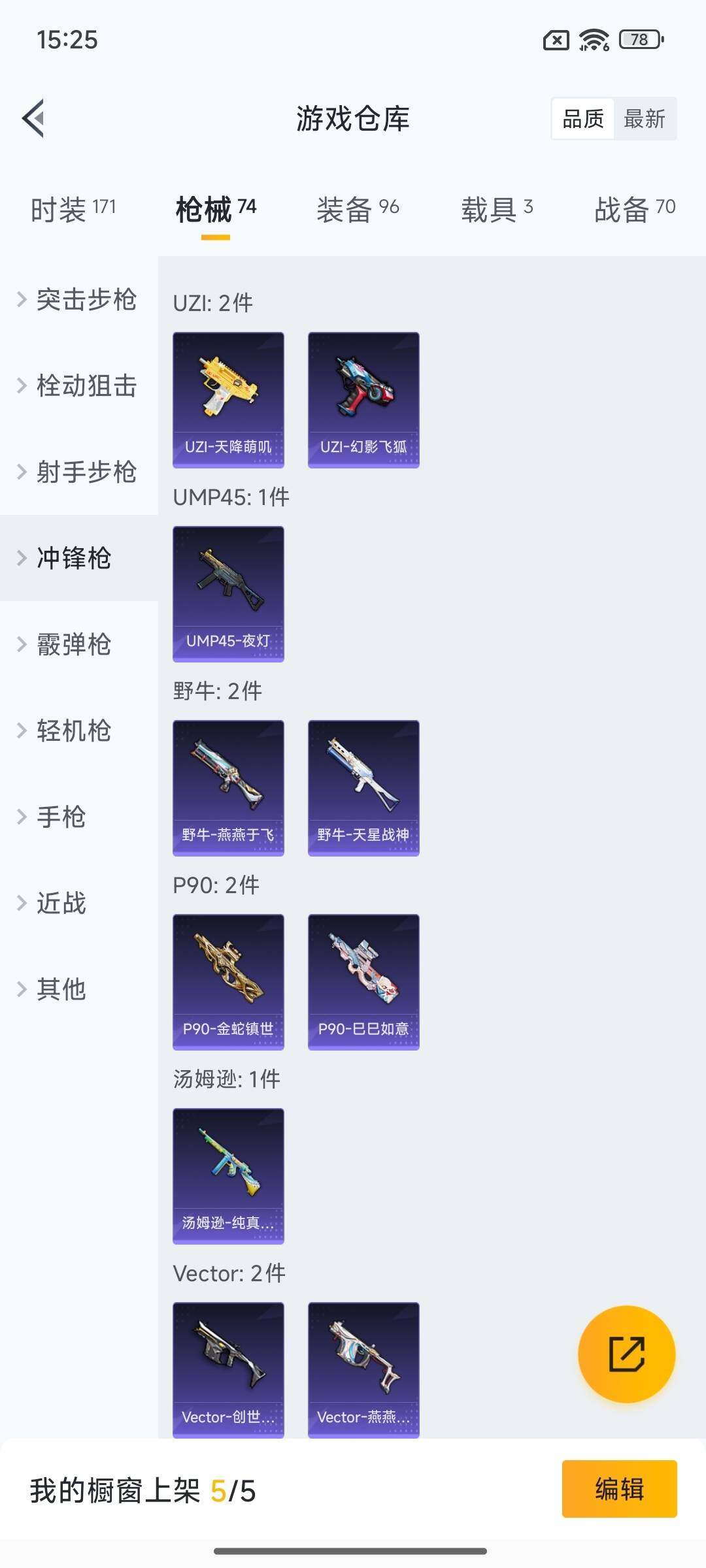Open the 装备 tab
Image resolution: width=706 pixels, height=1568 pixels.
coord(356,209)
